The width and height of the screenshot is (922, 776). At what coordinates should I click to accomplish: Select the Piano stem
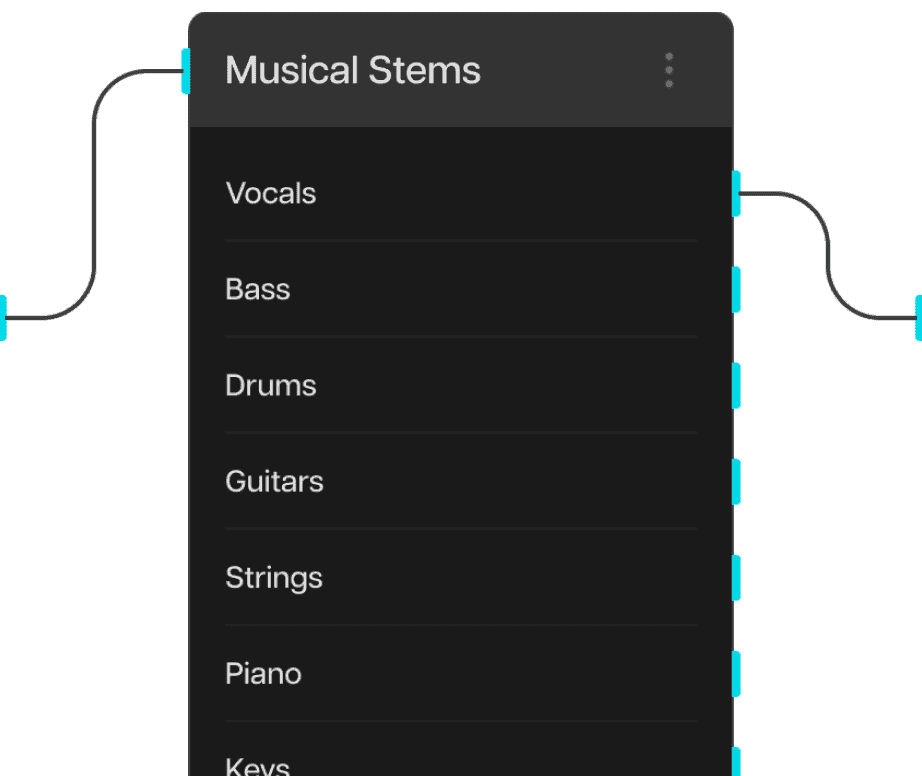click(263, 673)
